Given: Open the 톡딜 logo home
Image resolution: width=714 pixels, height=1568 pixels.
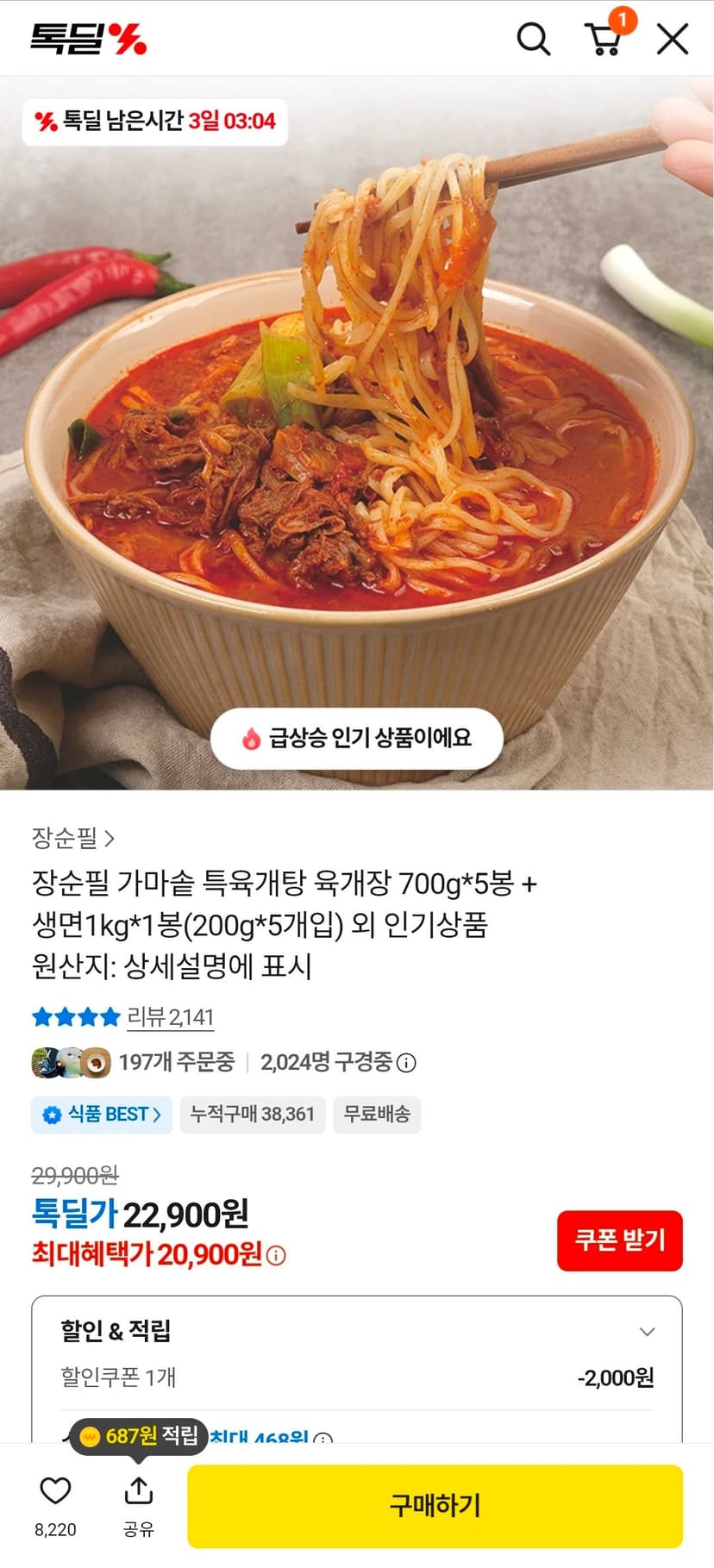Looking at the screenshot, I should [89, 39].
